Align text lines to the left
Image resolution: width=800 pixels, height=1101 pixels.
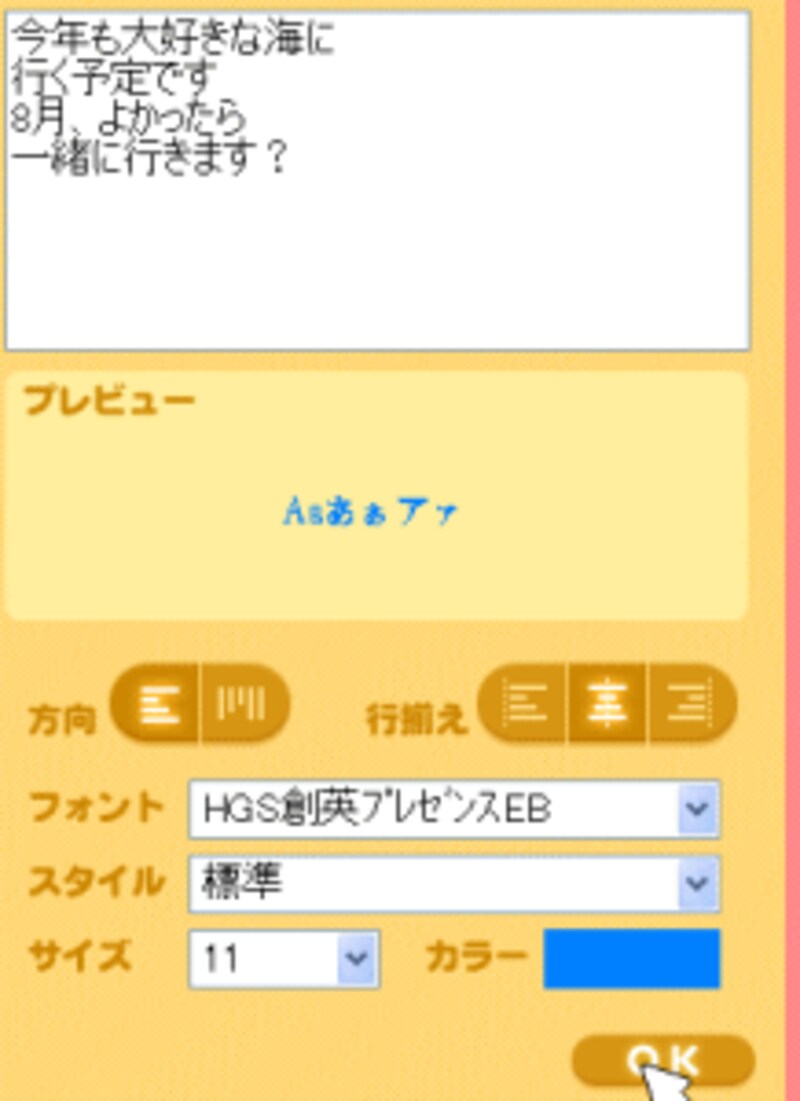coord(524,706)
